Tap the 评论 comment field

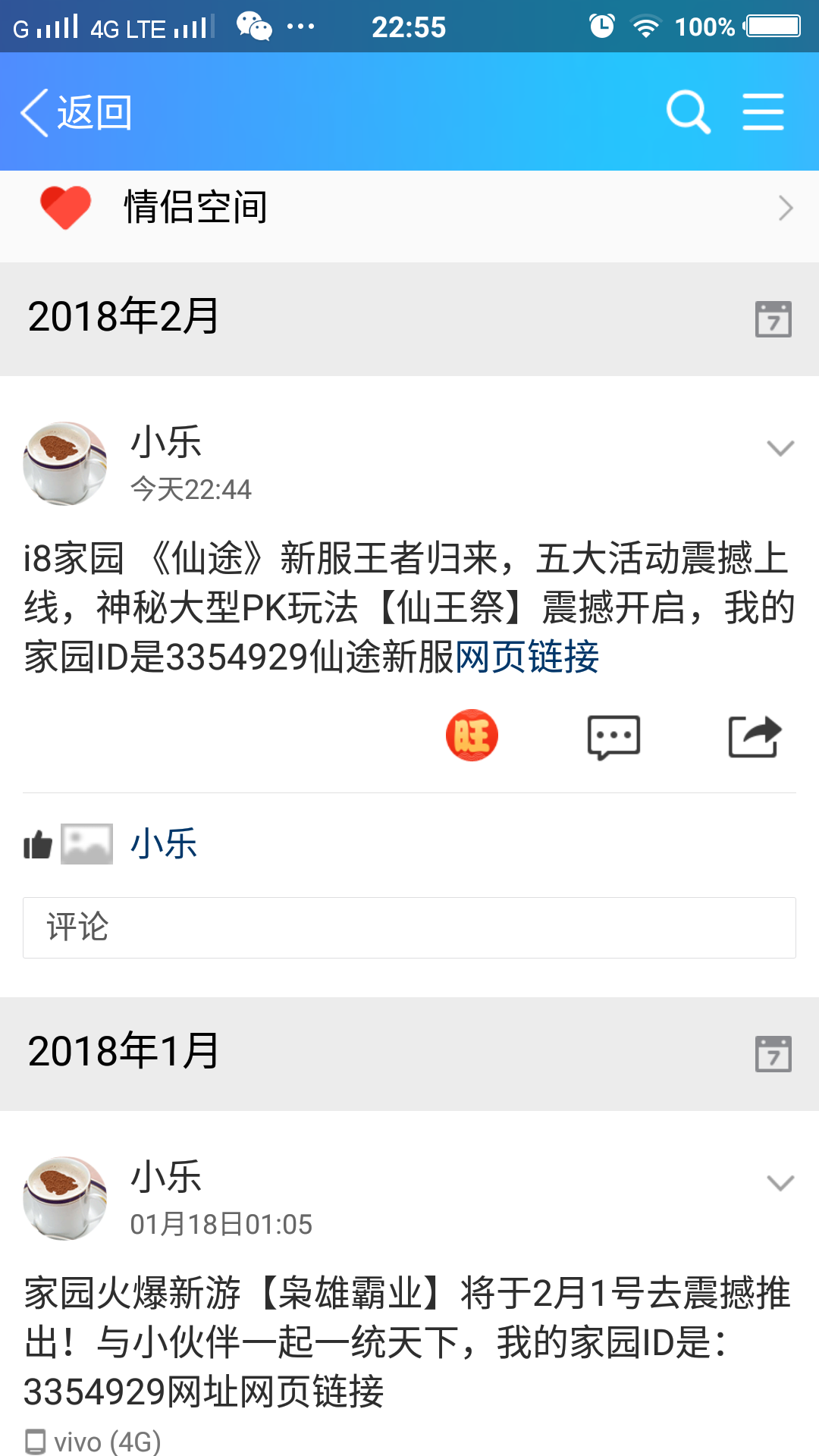pyautogui.click(x=409, y=927)
